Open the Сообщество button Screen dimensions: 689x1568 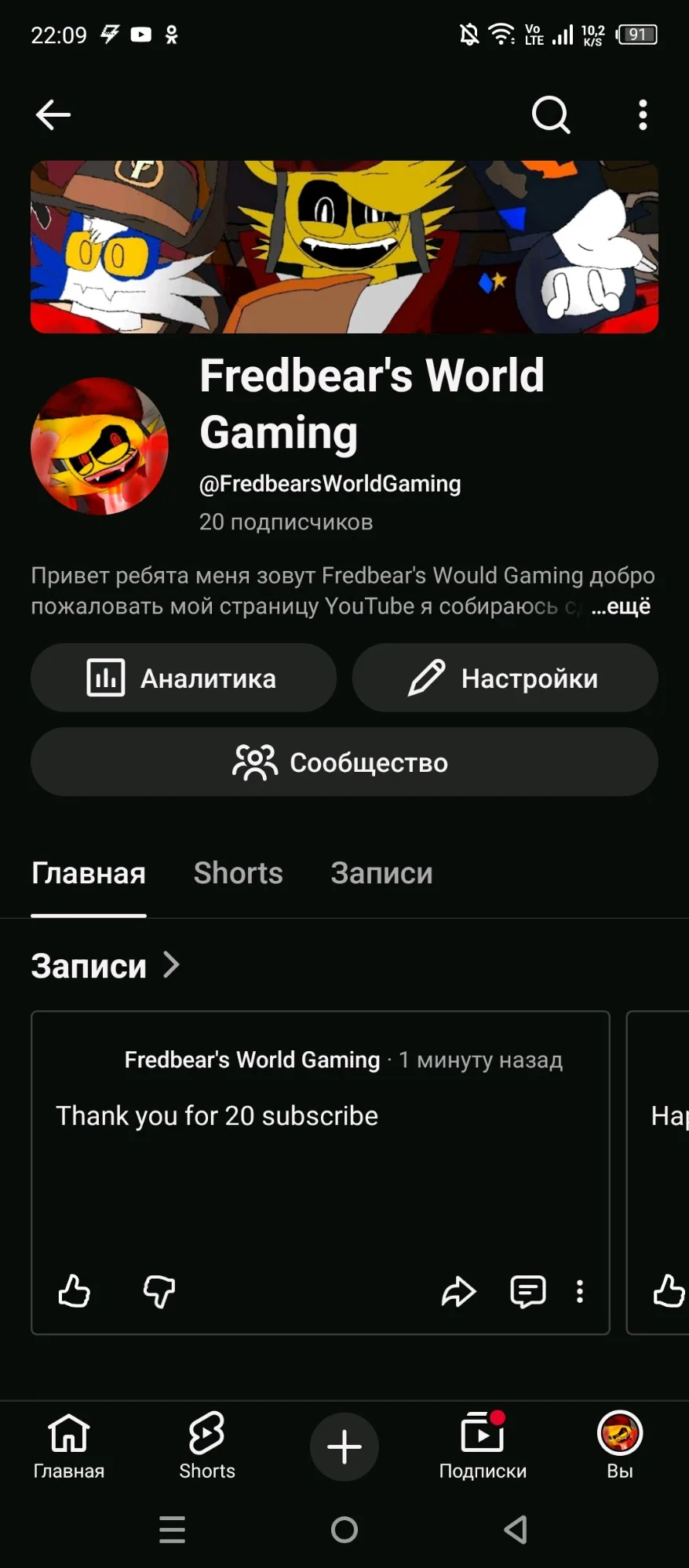(x=344, y=762)
